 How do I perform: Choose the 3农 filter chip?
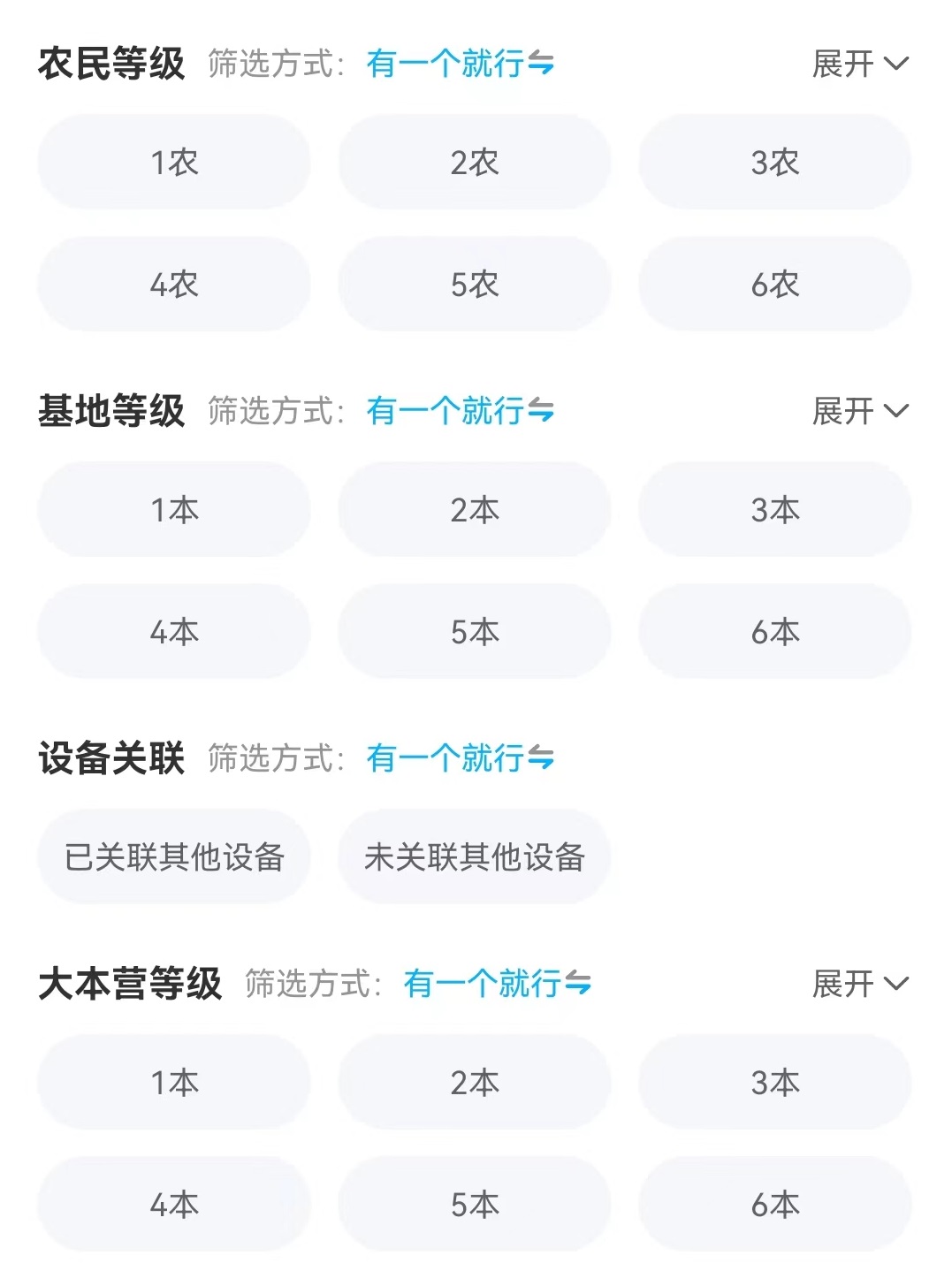tap(774, 163)
